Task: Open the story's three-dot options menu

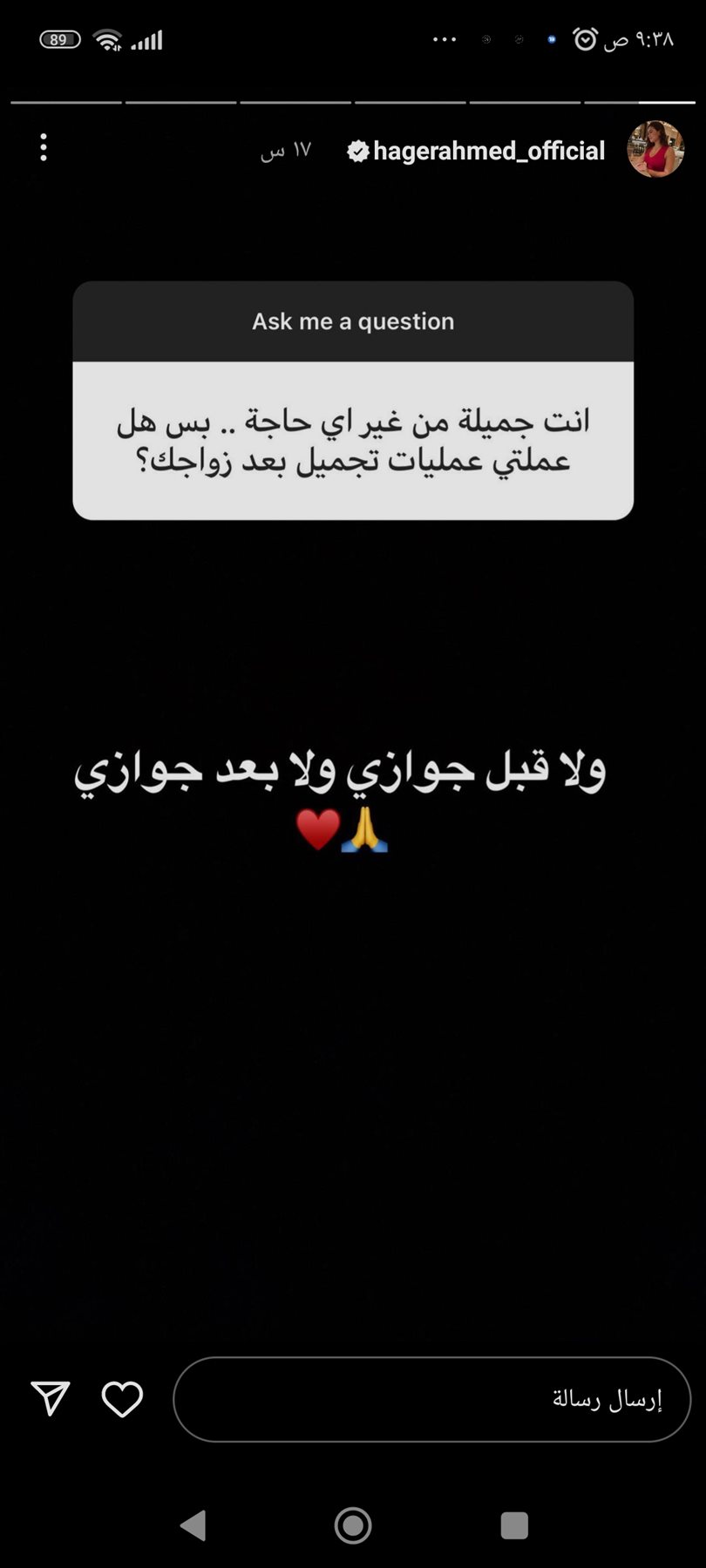Action: tap(44, 147)
